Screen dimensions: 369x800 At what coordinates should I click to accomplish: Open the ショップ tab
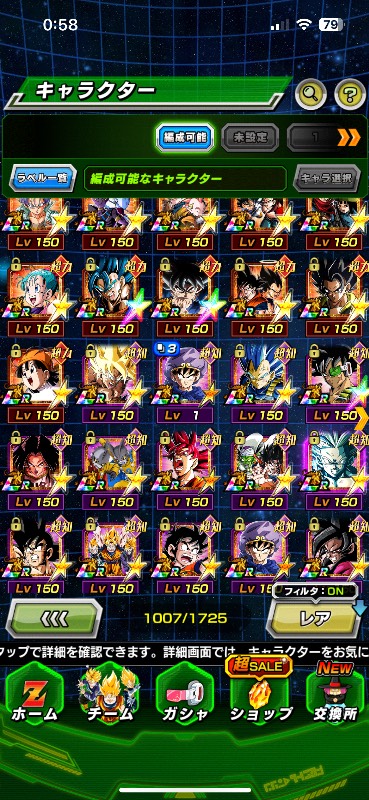[260, 694]
